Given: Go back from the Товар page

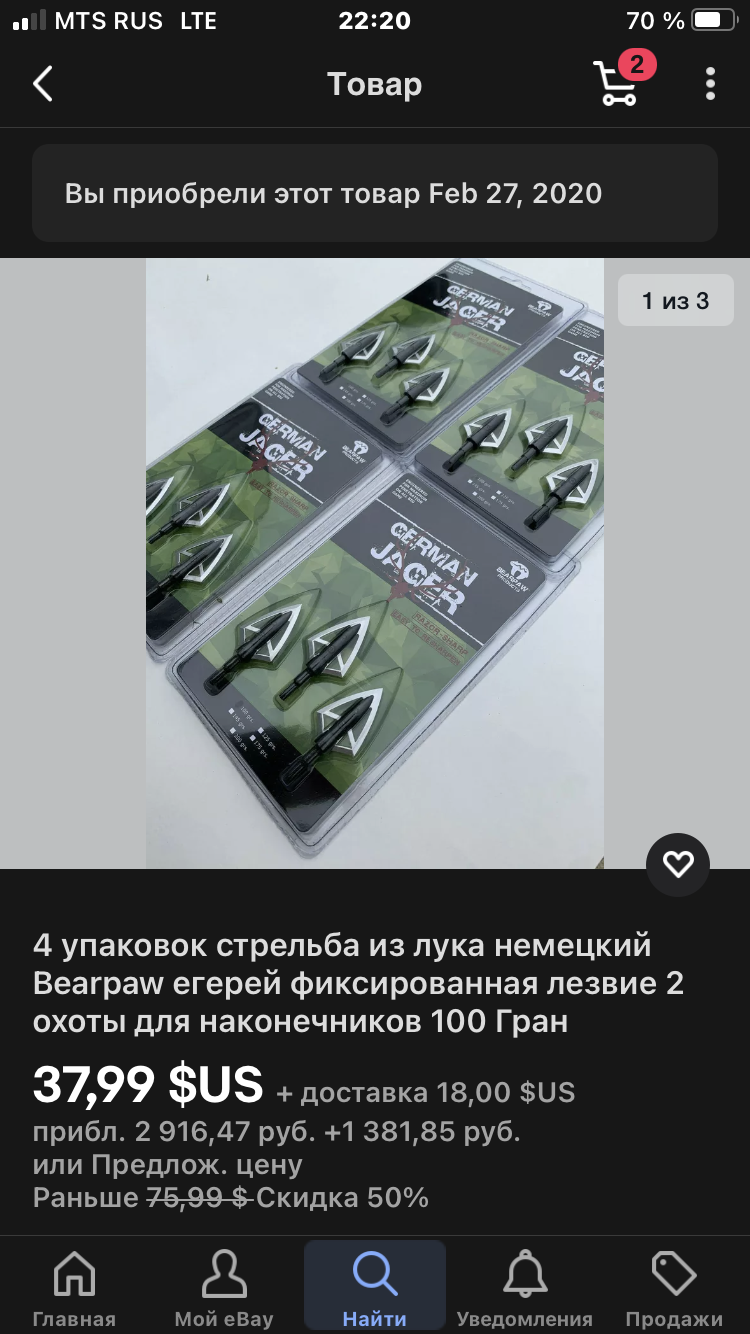Looking at the screenshot, I should tap(43, 84).
